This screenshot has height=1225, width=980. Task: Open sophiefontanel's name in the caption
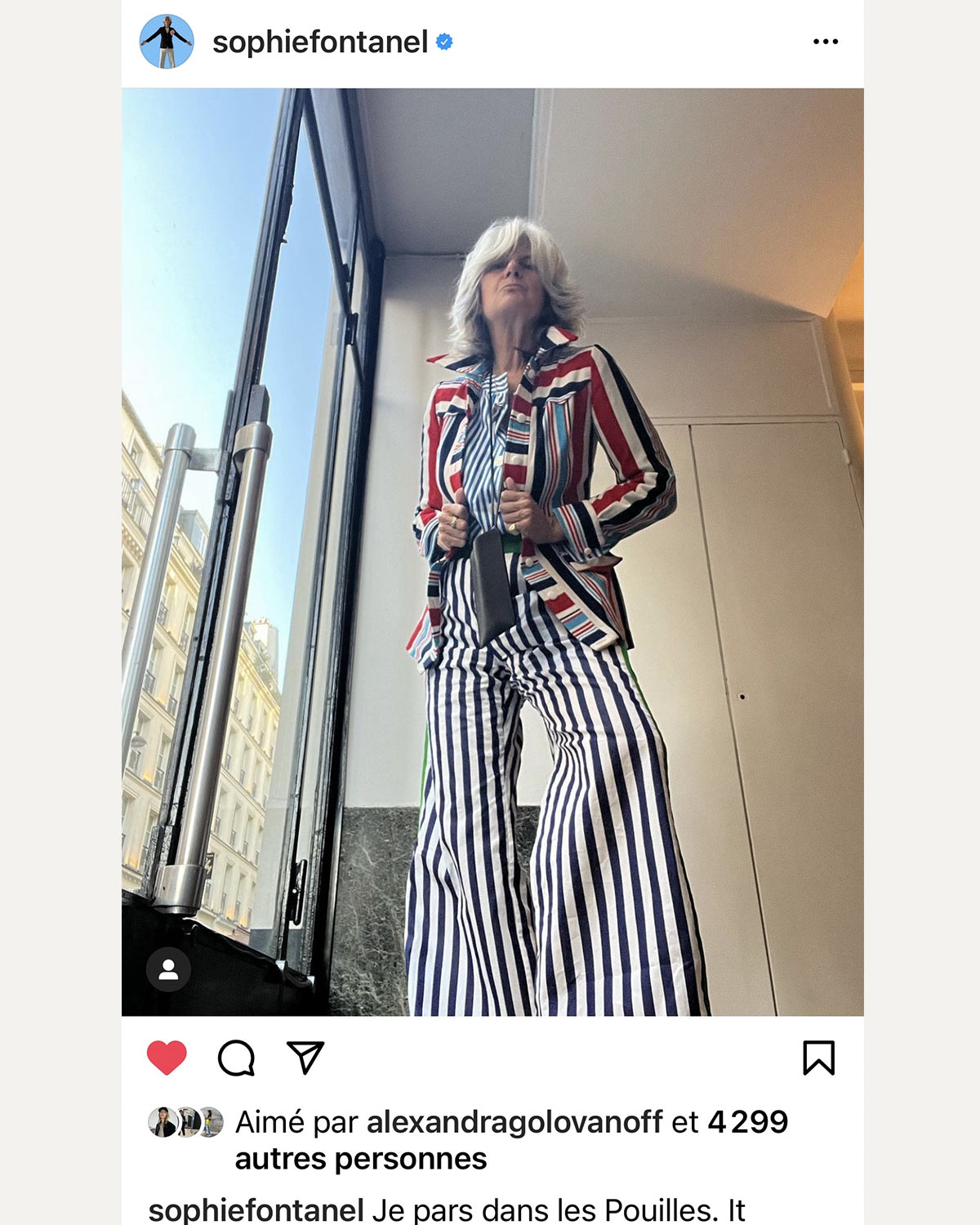(x=256, y=1209)
